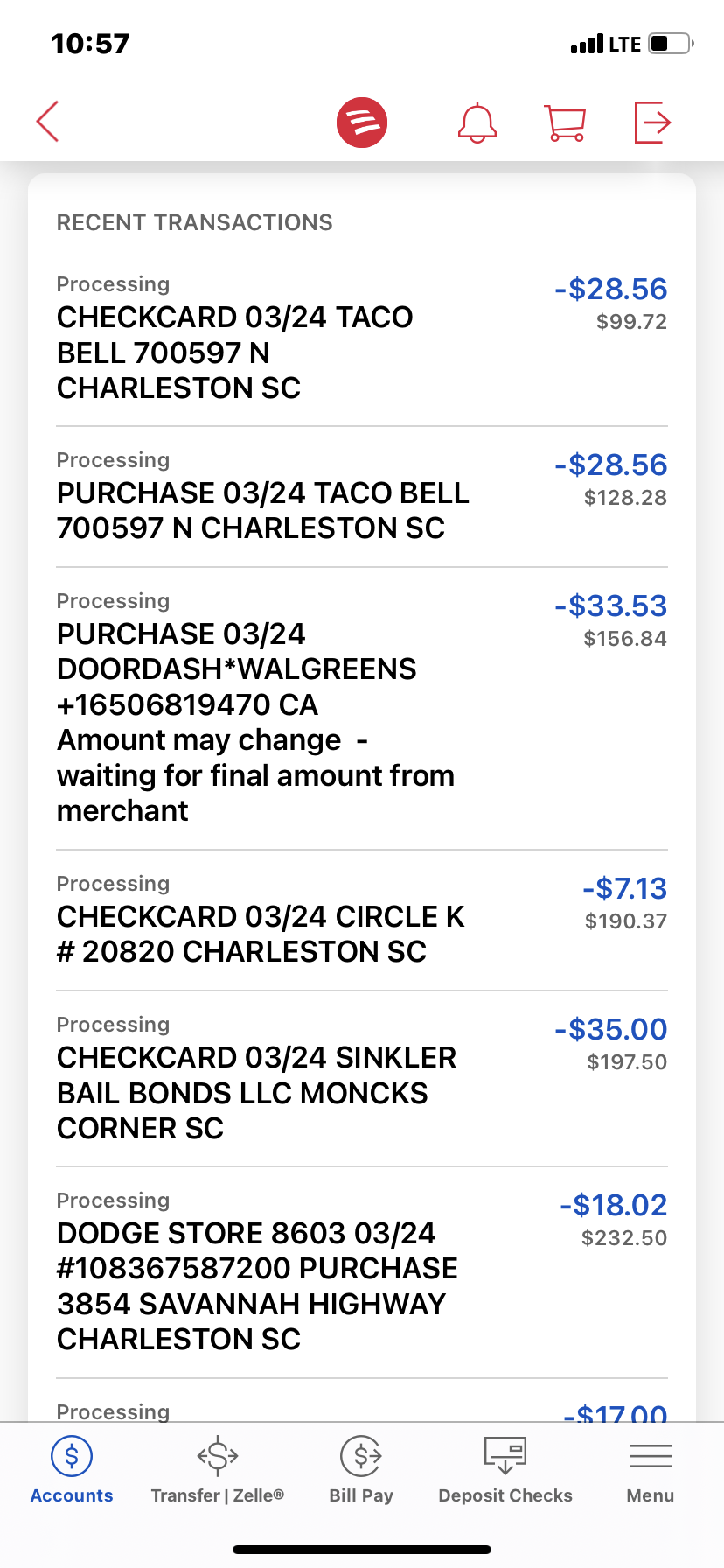Tap the sign out icon

tap(652, 122)
